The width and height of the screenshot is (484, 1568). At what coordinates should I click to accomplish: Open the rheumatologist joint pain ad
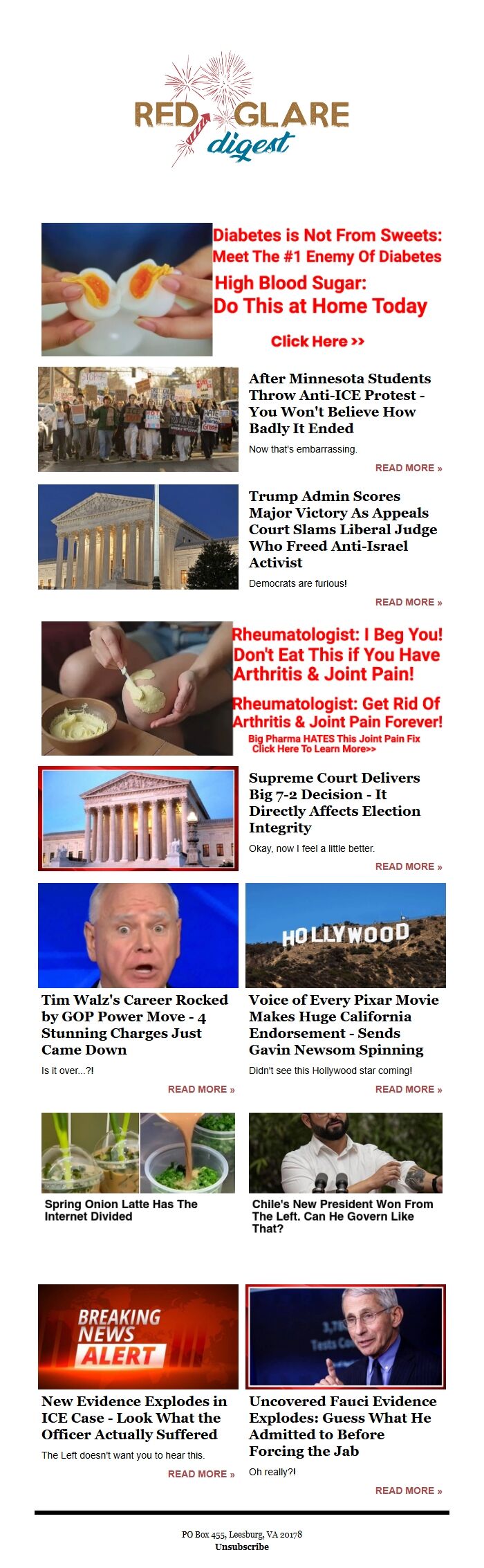point(242,689)
